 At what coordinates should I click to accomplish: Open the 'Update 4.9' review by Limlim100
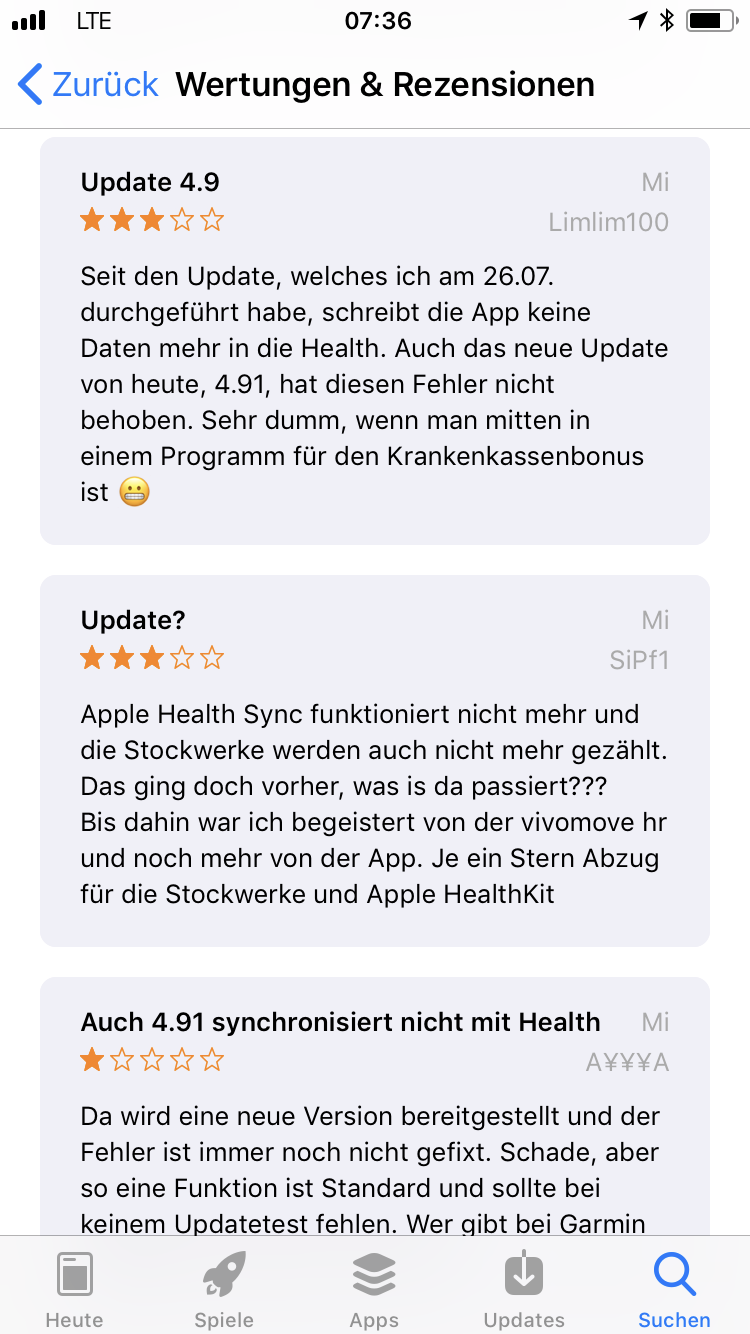375,341
